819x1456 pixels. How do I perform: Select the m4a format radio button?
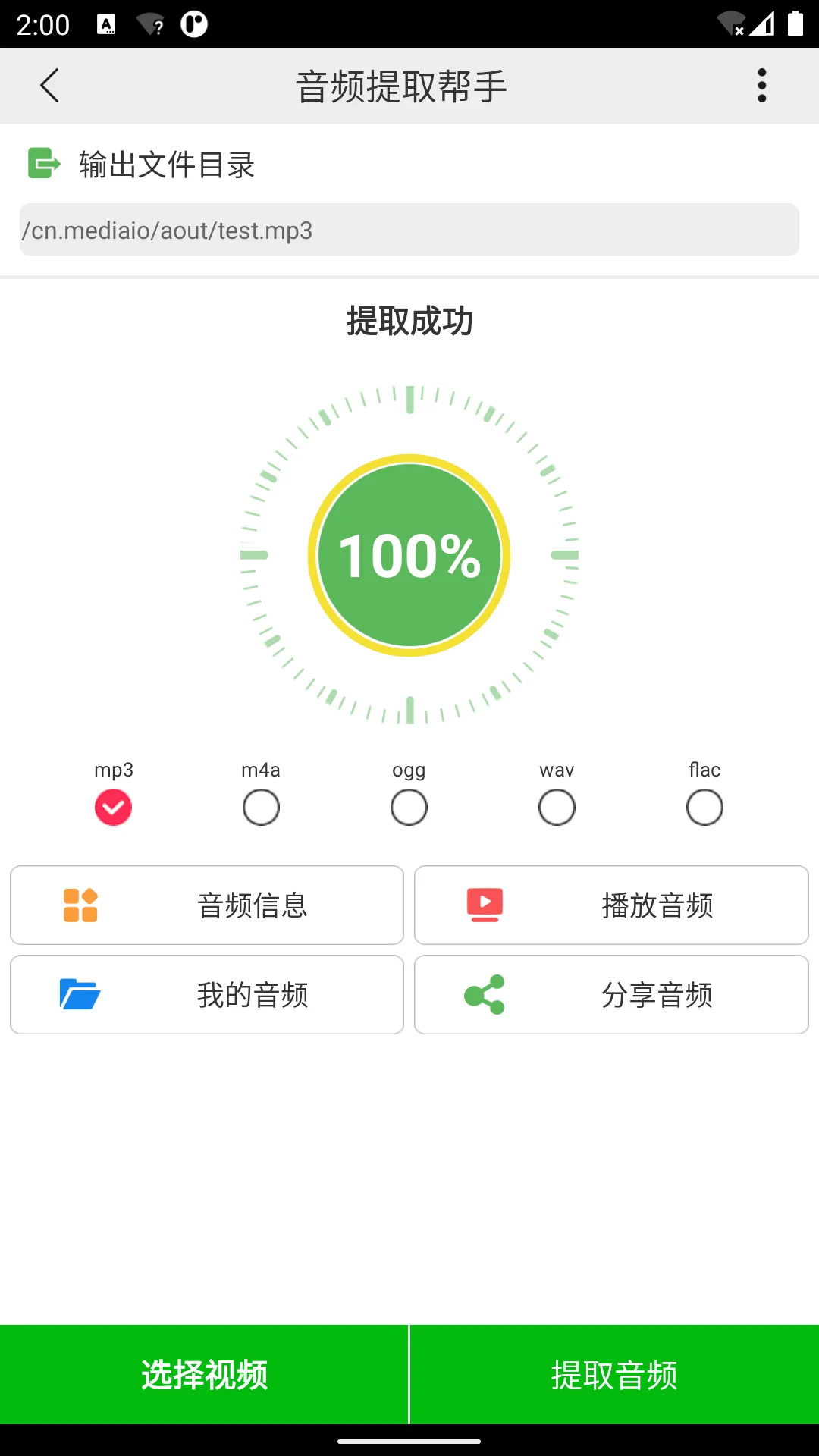[261, 807]
